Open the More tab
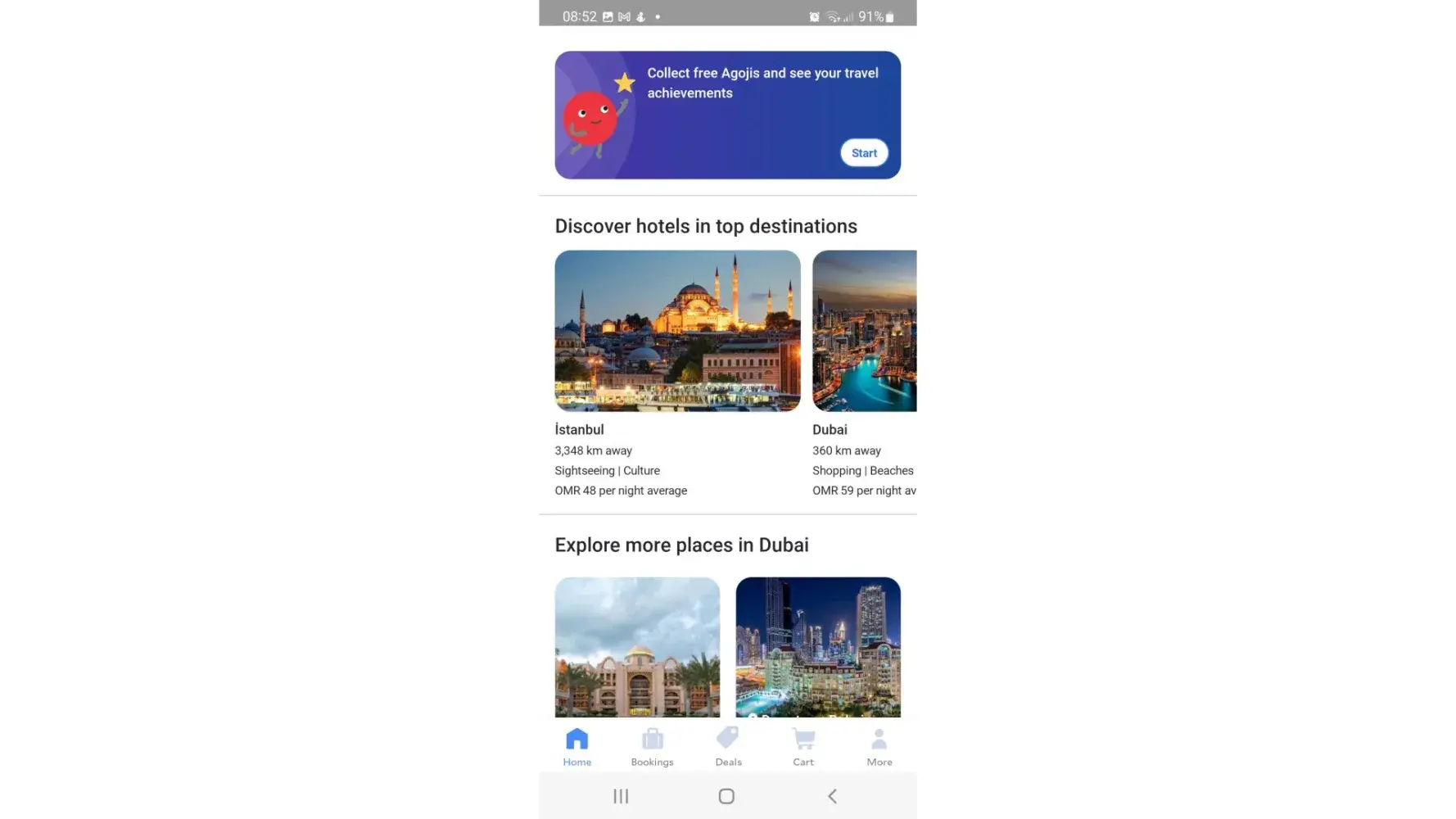1456x819 pixels. pos(879,746)
